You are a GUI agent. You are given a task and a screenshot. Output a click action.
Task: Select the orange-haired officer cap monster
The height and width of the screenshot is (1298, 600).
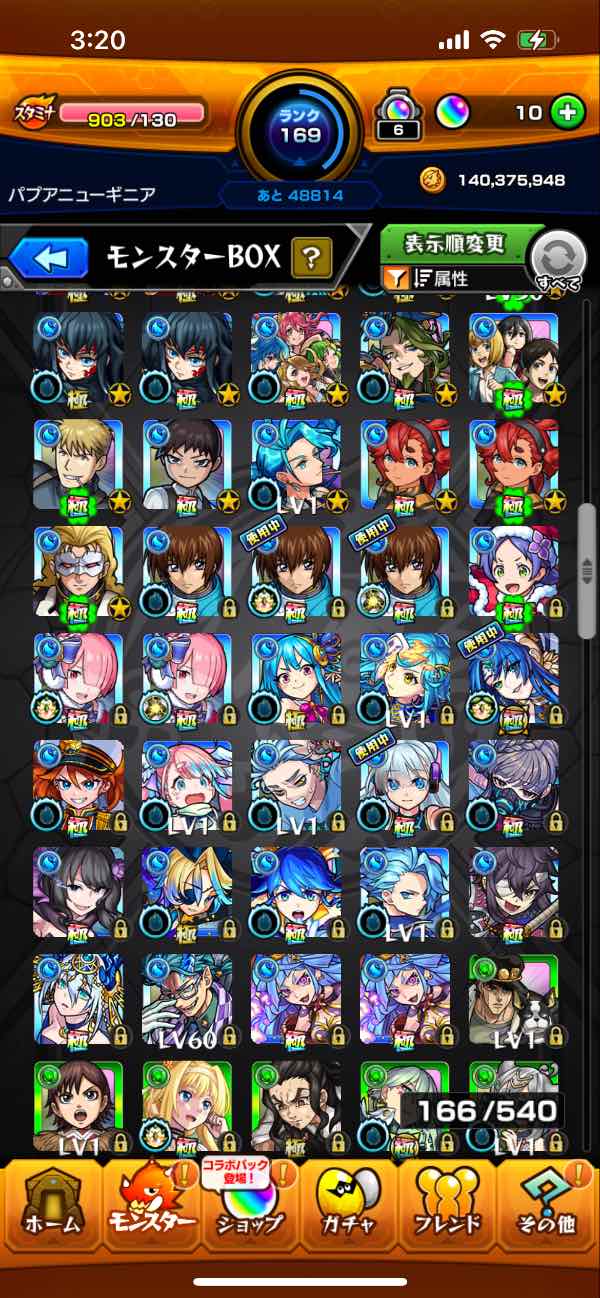(x=79, y=786)
